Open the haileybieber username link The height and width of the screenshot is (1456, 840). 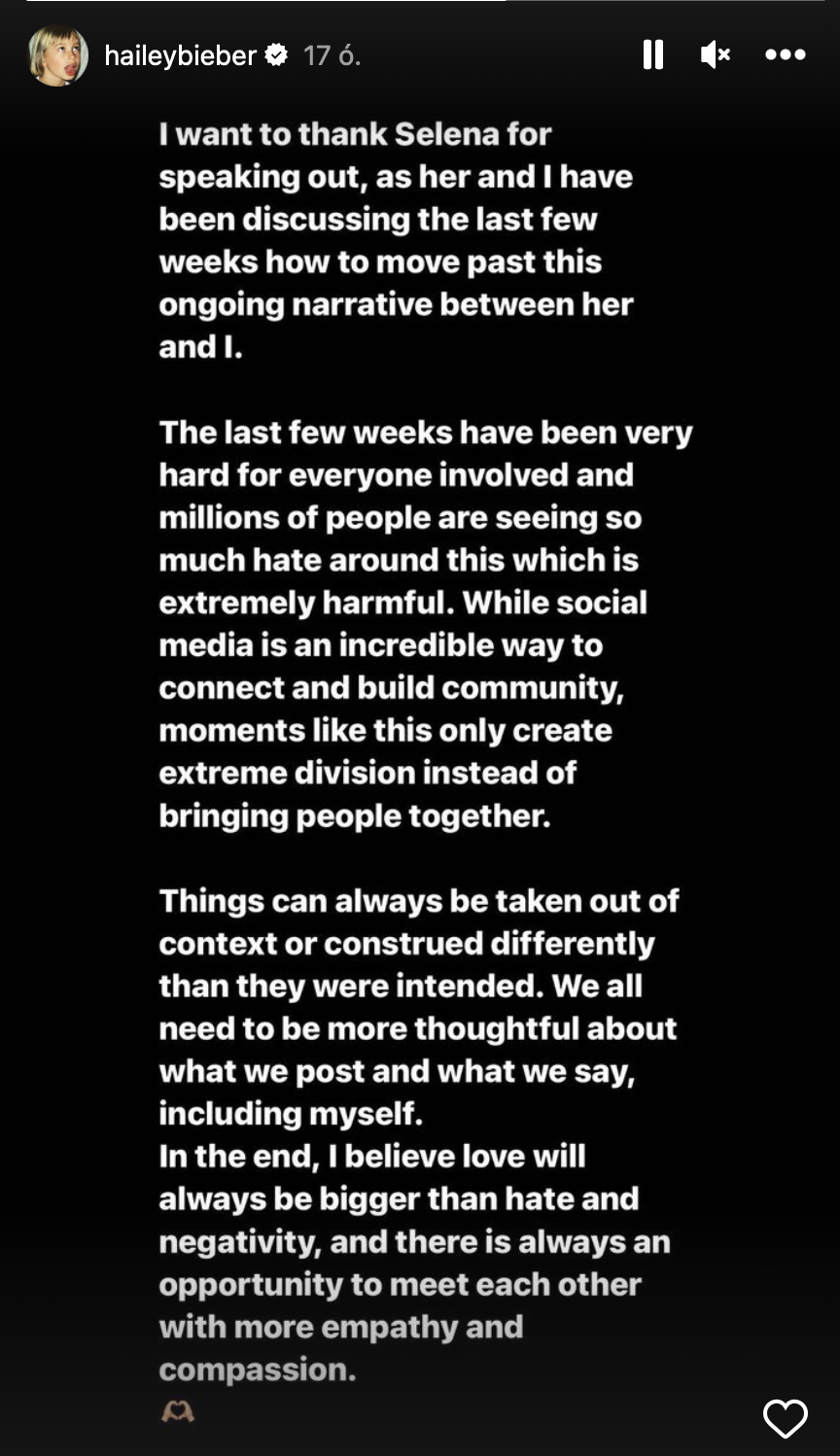(x=180, y=55)
